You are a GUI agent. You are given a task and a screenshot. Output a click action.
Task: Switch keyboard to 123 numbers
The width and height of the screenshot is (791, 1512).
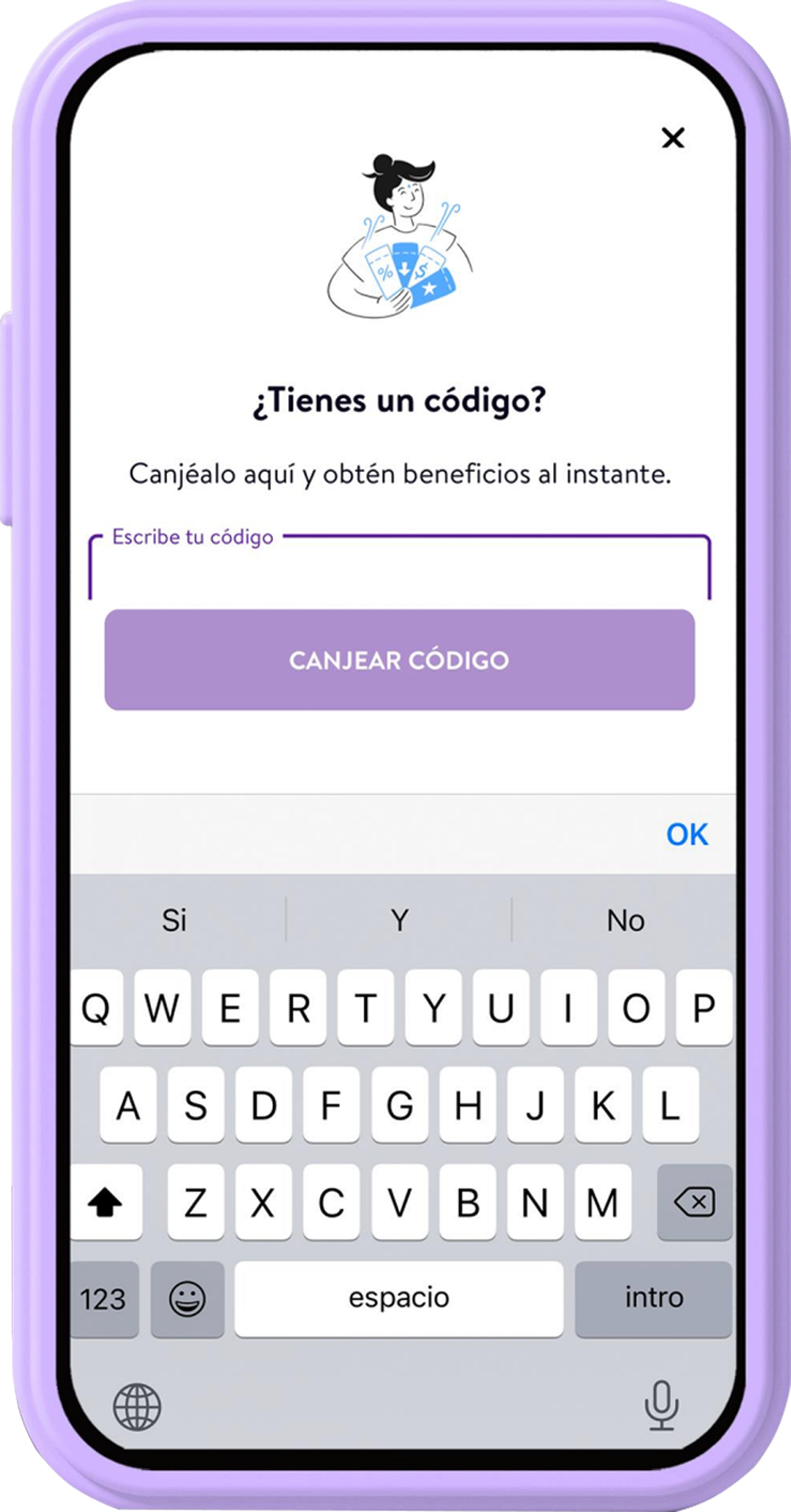103,1300
